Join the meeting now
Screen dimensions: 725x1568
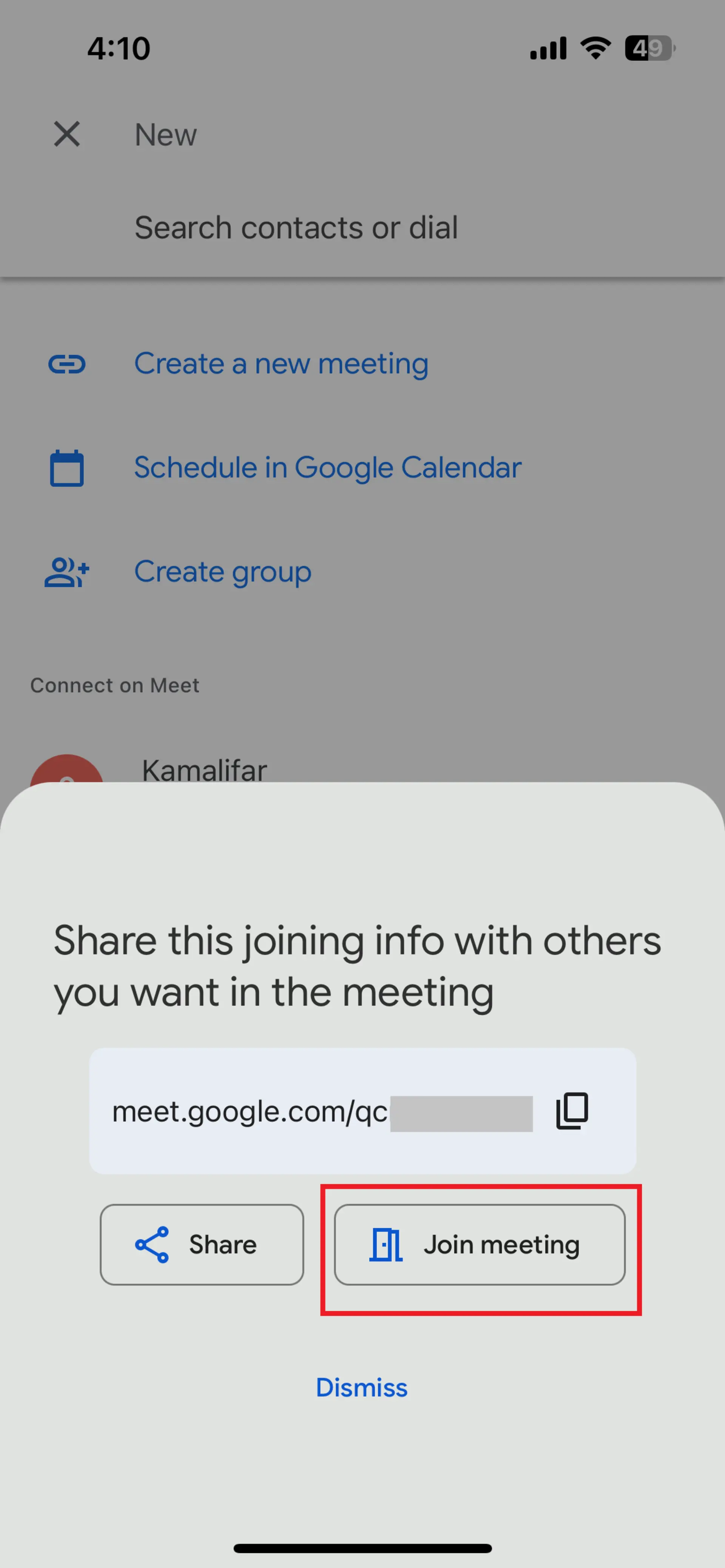click(x=480, y=1244)
